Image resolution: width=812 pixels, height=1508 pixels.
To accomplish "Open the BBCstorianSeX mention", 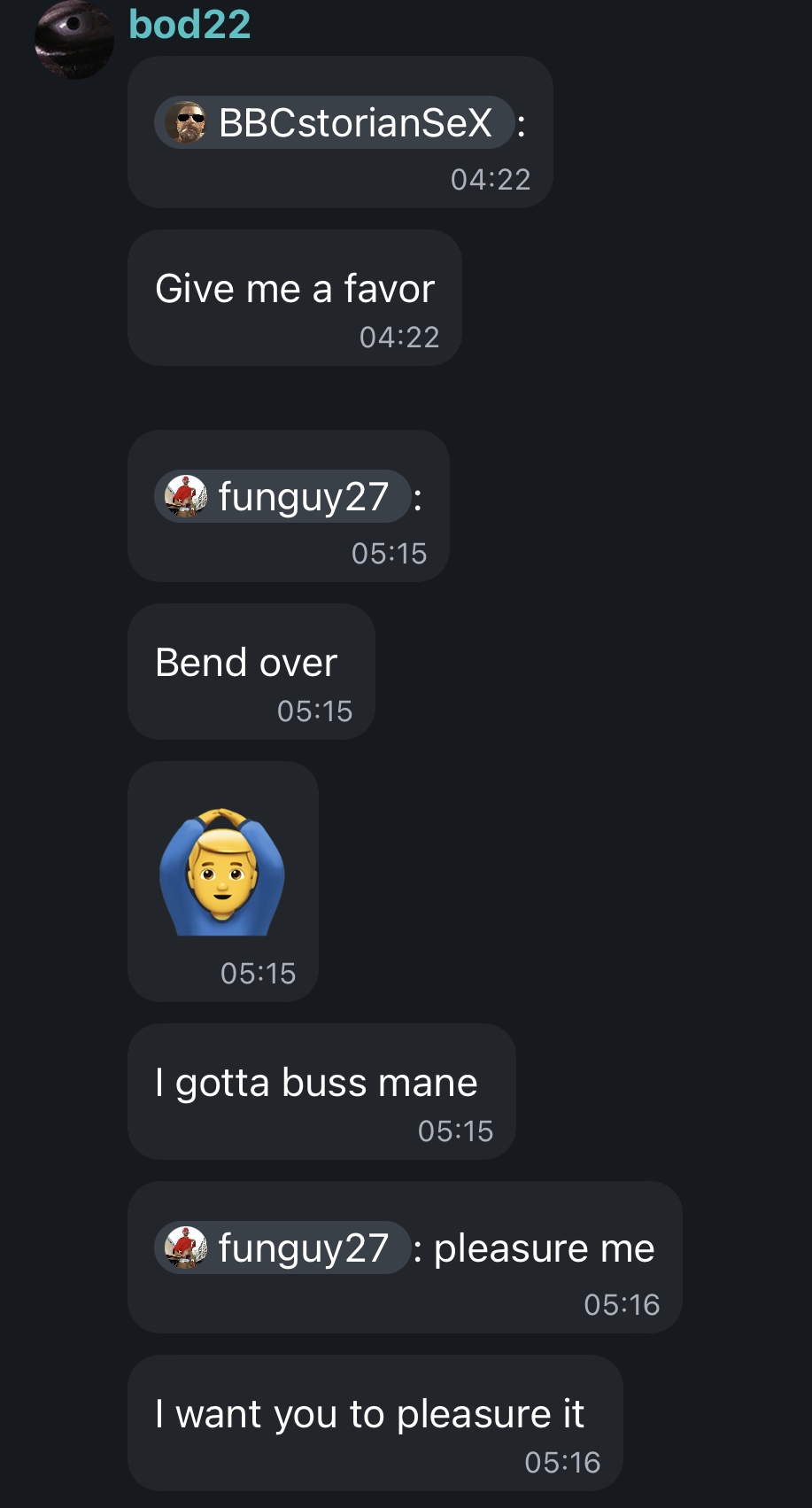I will (334, 122).
